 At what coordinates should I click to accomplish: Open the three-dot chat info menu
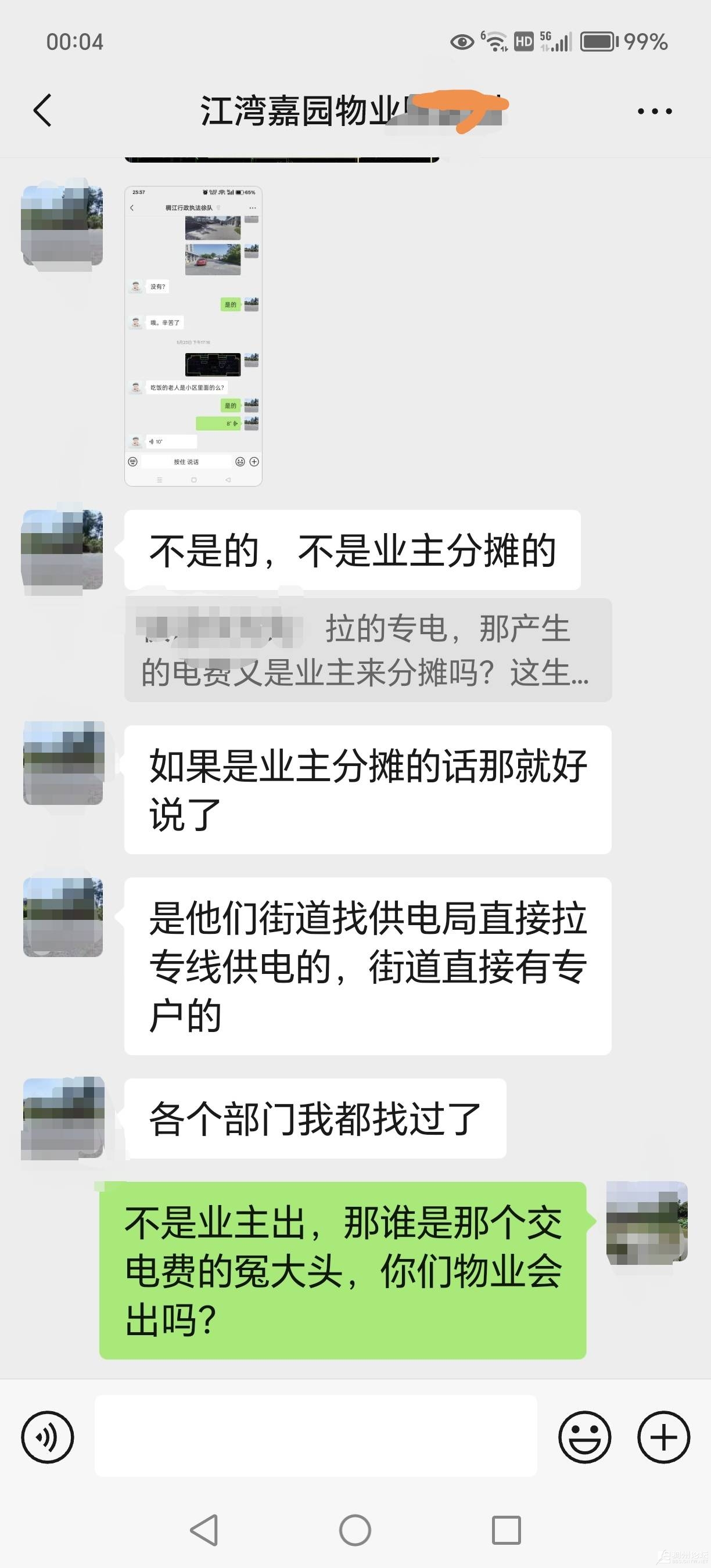coord(655,112)
